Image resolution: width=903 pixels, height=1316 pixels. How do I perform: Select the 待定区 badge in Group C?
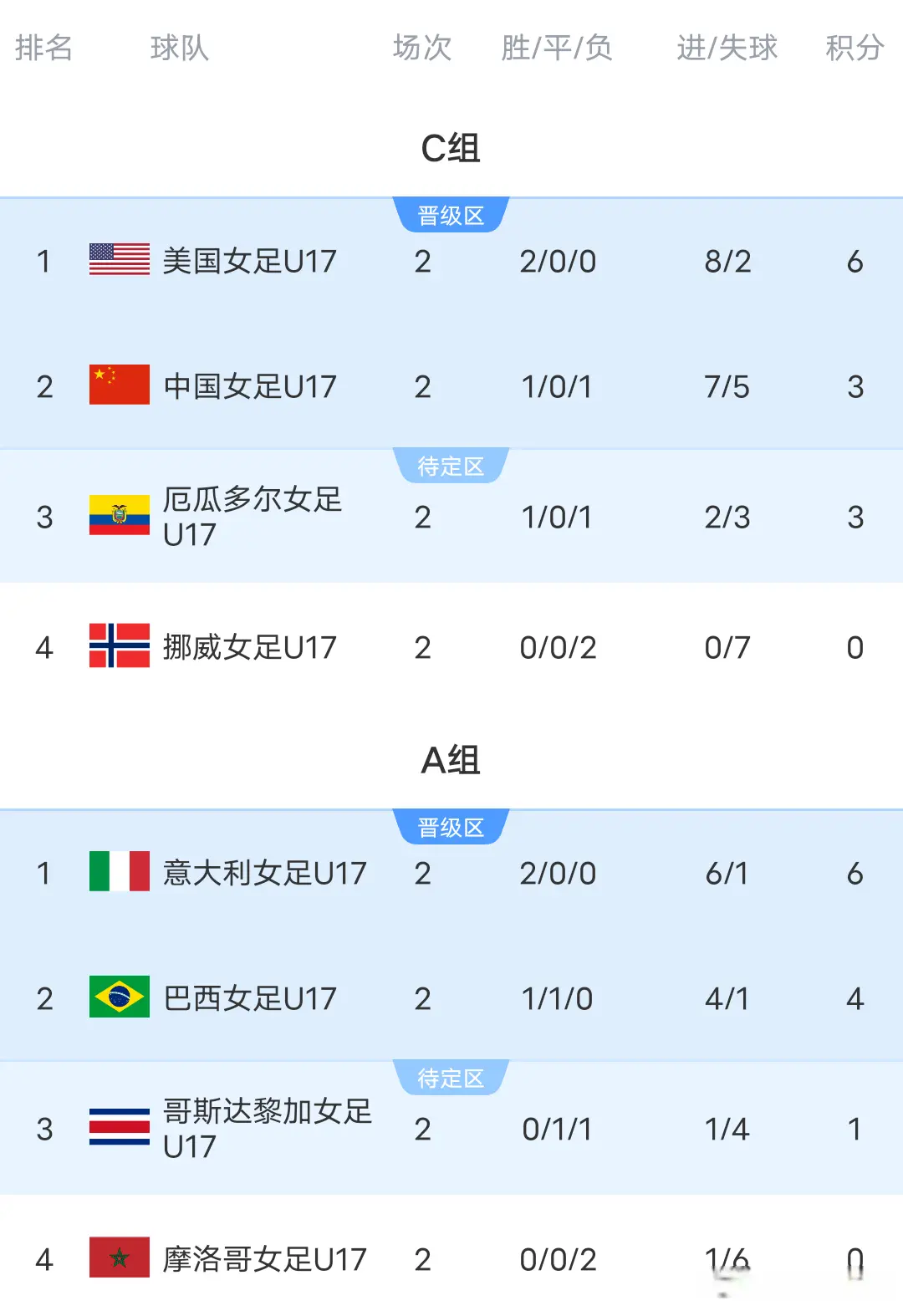(451, 467)
